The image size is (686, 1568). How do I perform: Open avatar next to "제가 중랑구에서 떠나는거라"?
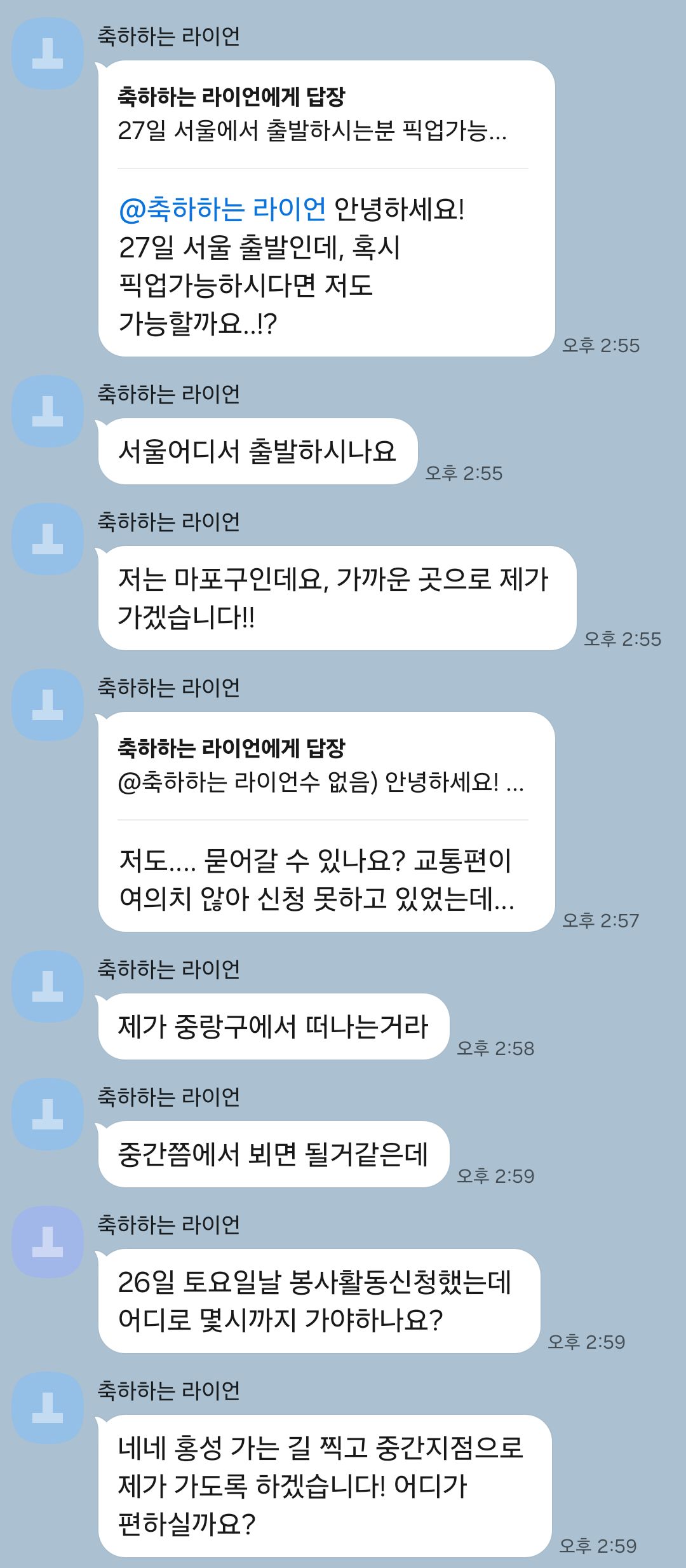(x=48, y=986)
